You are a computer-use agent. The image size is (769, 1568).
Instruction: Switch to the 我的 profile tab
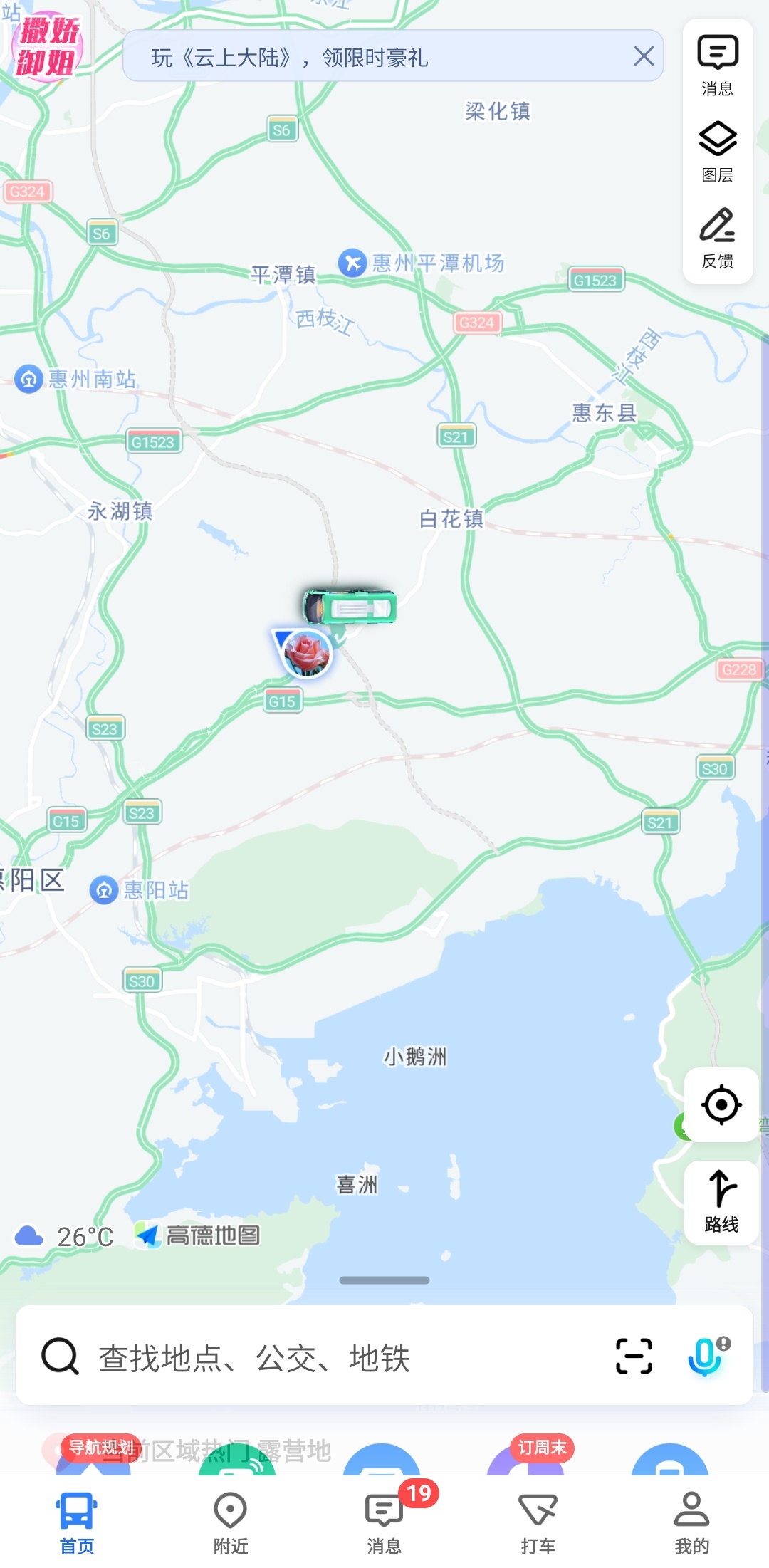coord(691,1522)
